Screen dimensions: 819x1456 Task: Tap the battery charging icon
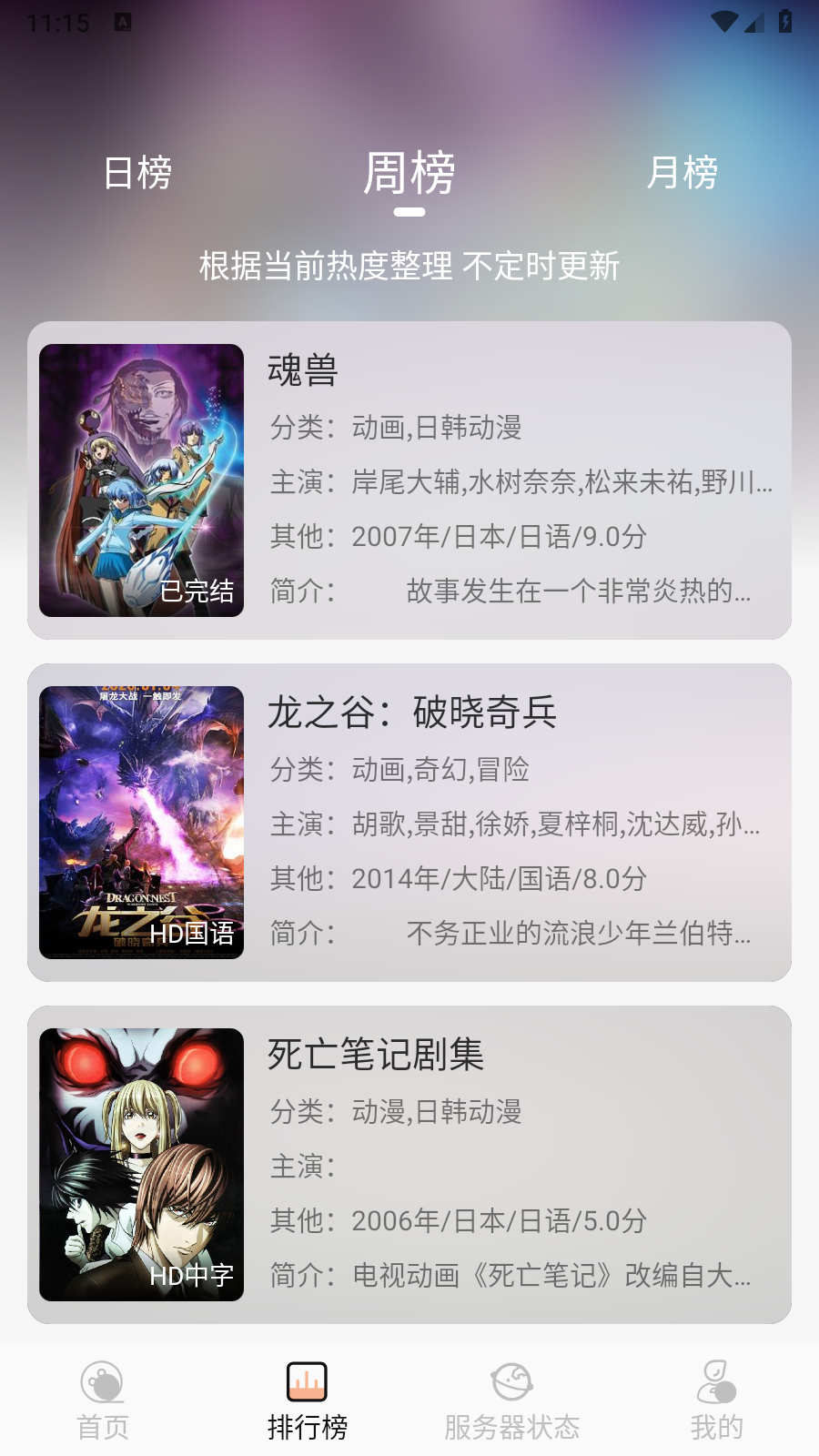pos(785,20)
